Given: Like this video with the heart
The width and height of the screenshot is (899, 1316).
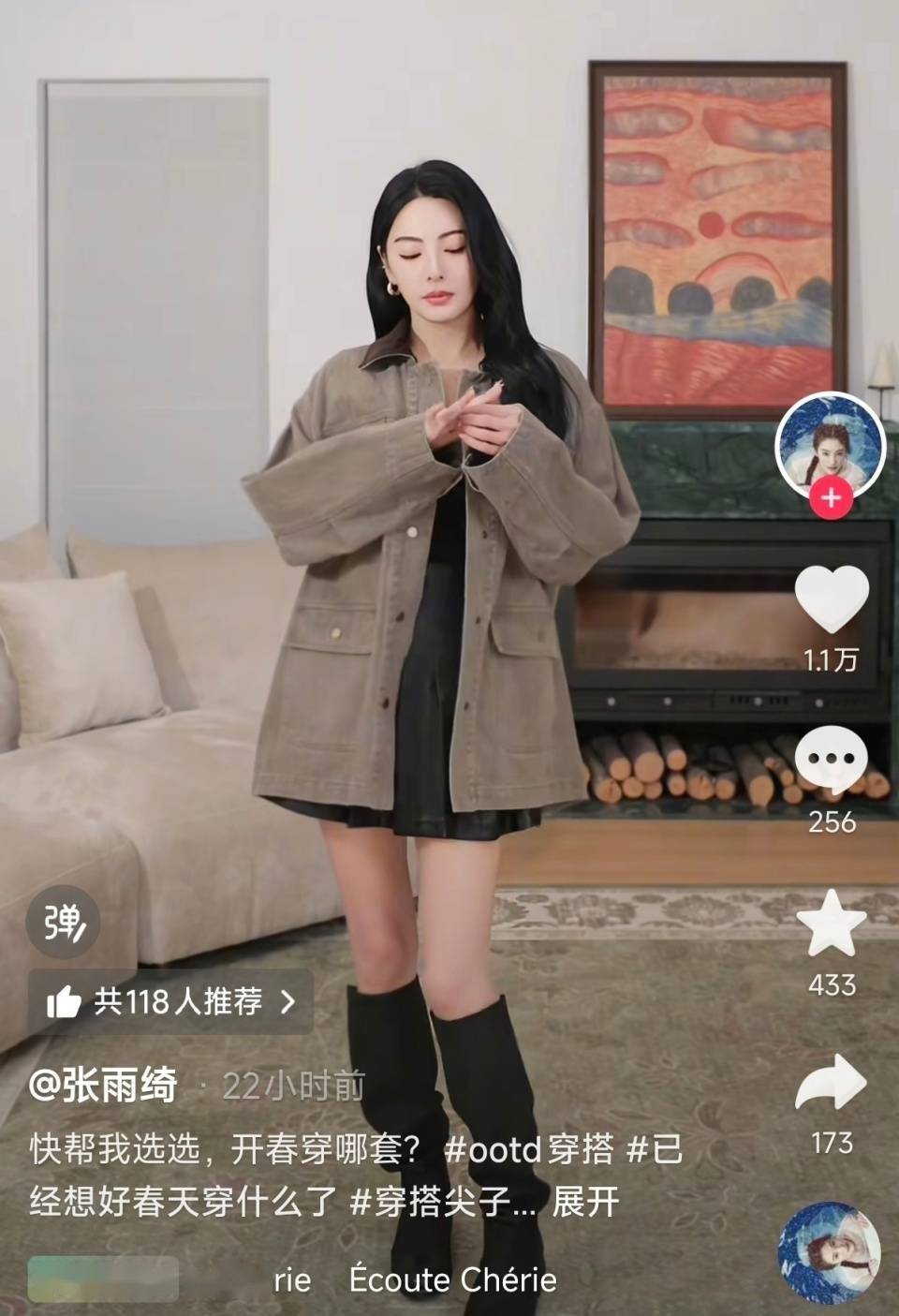Looking at the screenshot, I should click(832, 599).
